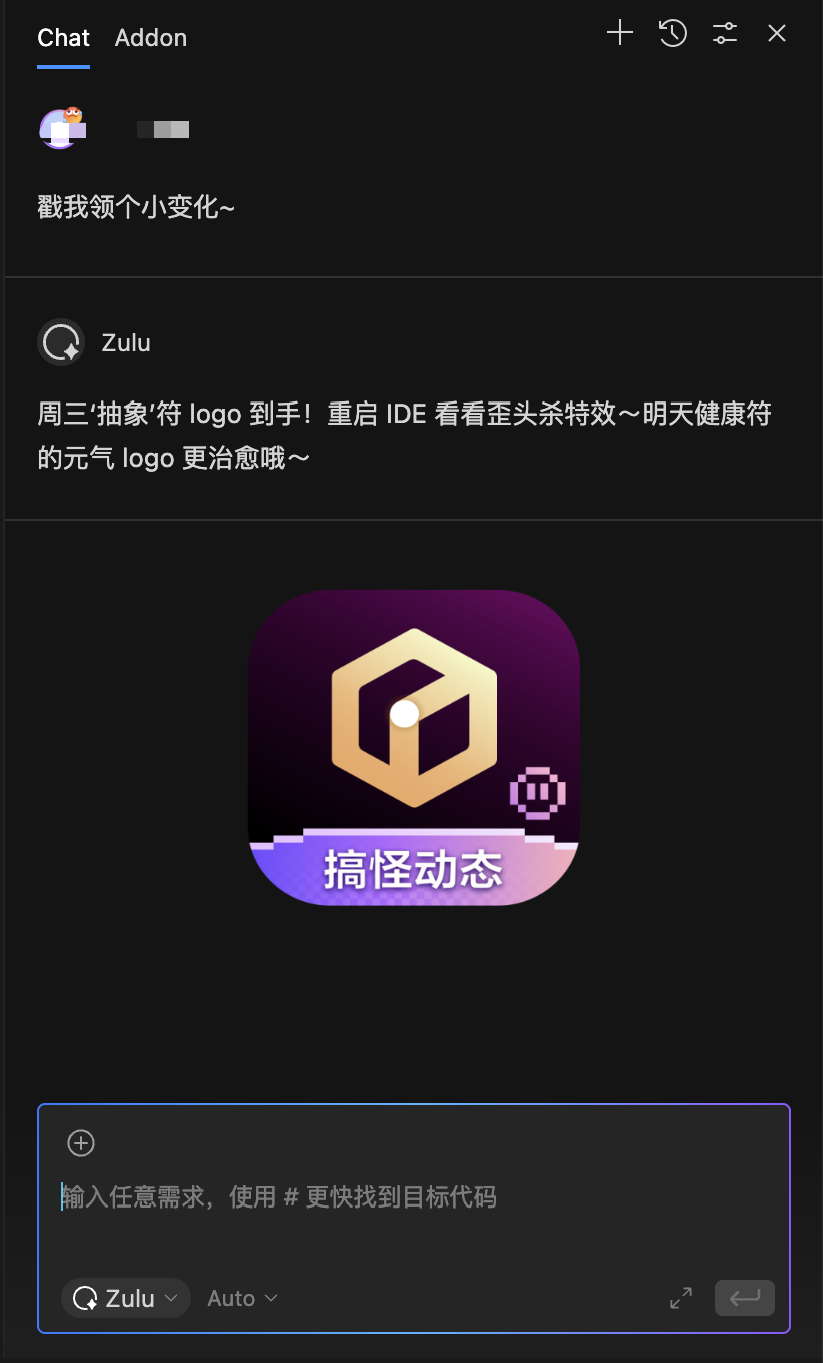
Task: Open the settings sliders icon
Action: pos(725,33)
